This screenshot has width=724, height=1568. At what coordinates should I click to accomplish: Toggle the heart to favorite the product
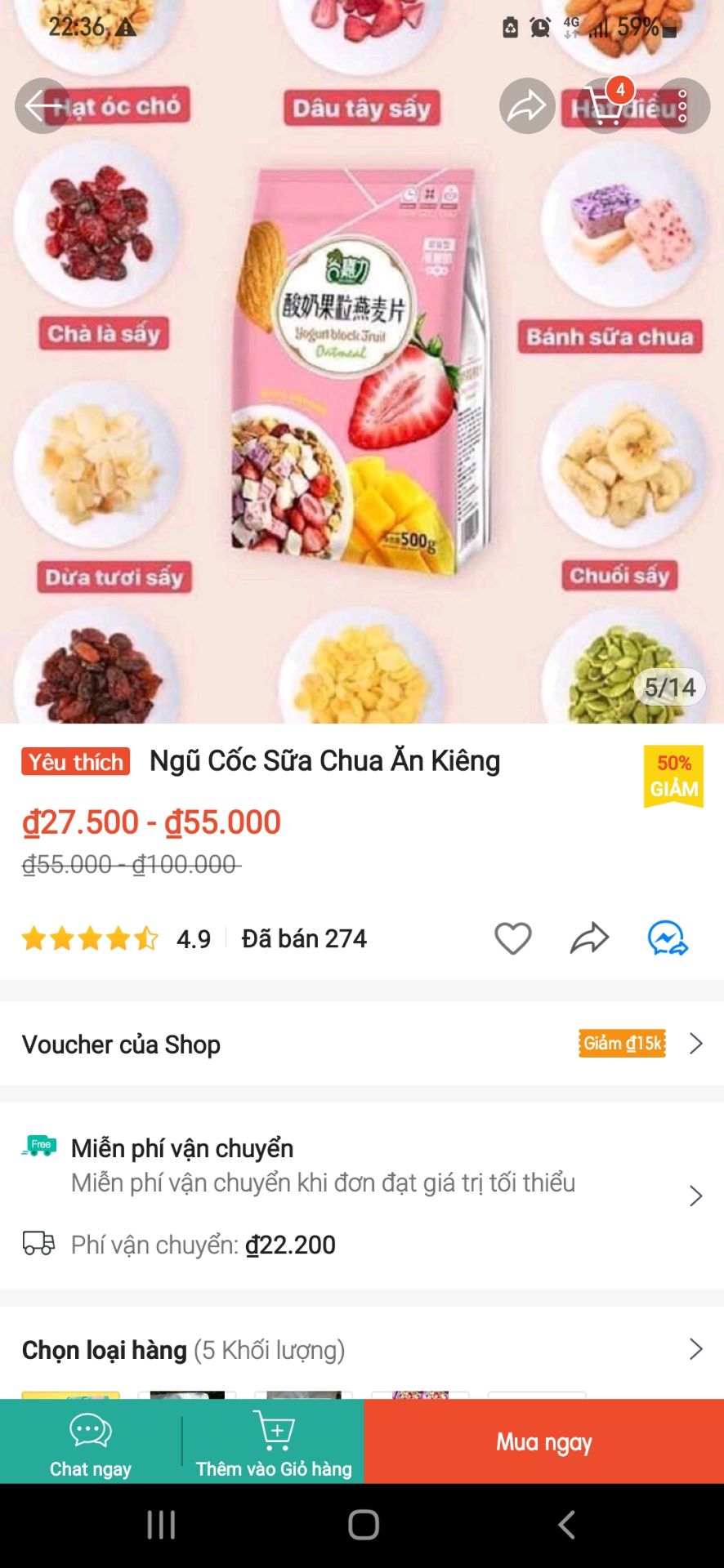point(512,939)
